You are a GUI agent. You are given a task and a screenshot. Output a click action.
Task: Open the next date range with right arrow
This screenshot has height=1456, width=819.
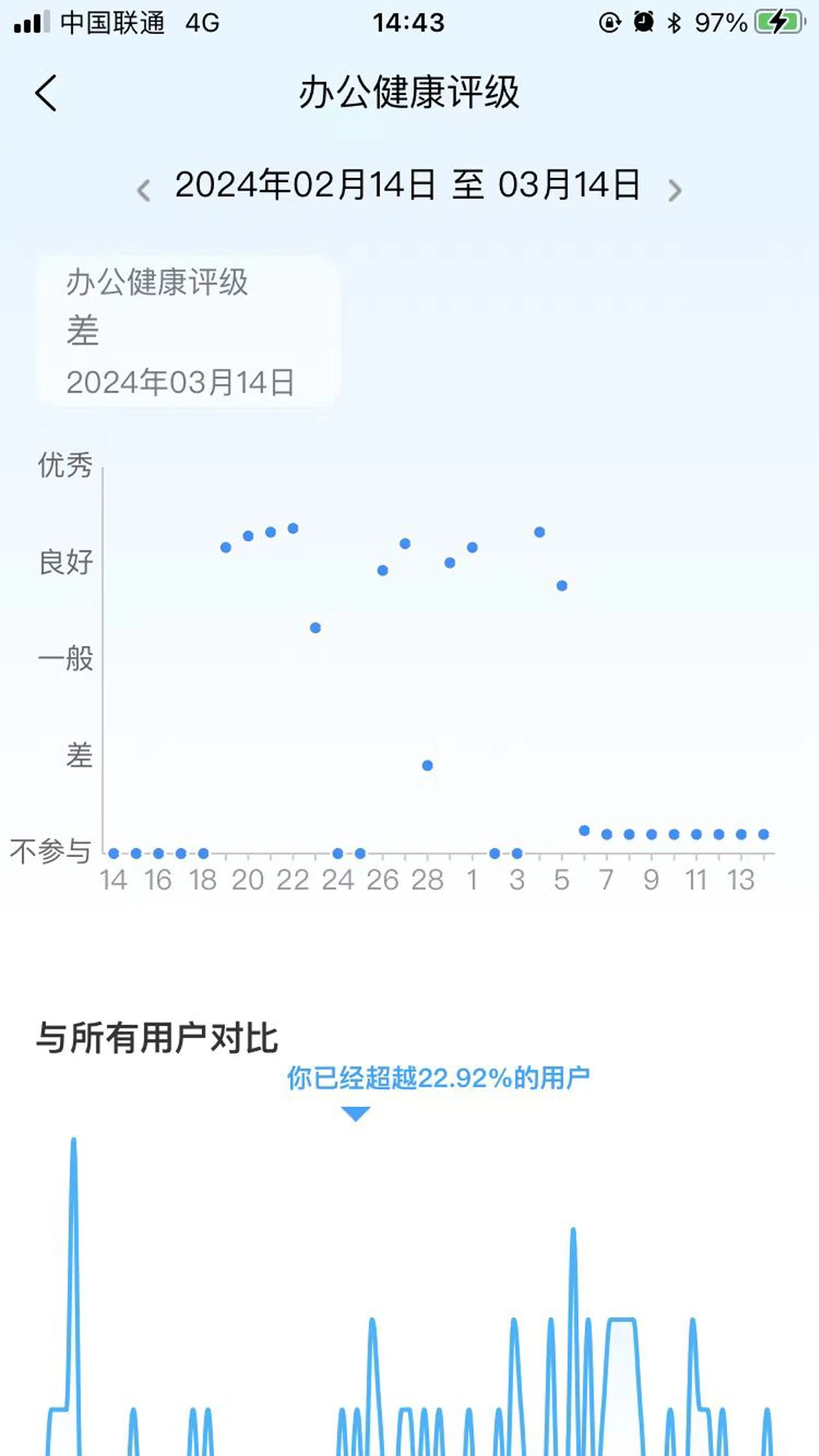(x=673, y=190)
